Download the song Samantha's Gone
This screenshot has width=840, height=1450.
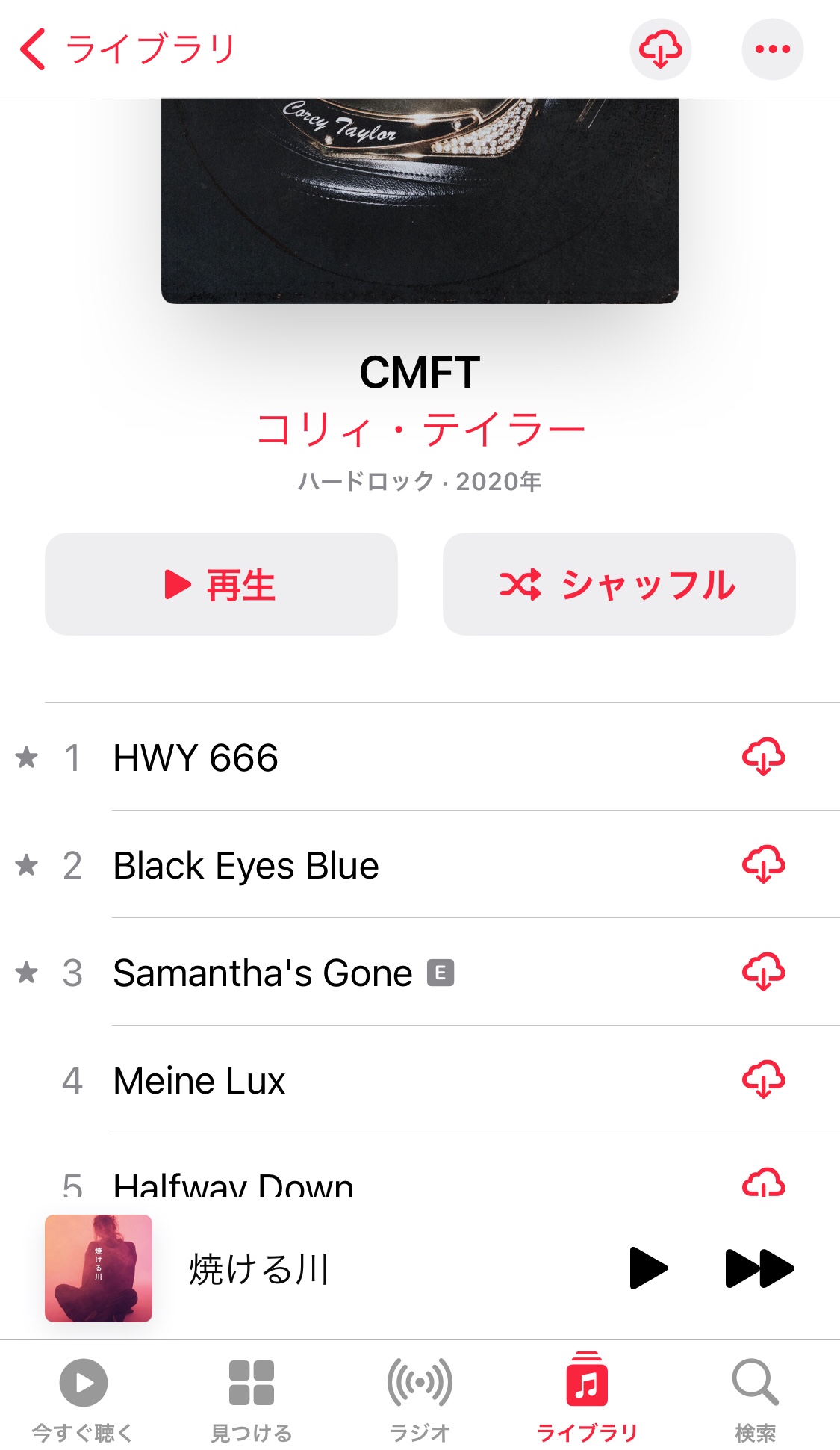click(763, 973)
